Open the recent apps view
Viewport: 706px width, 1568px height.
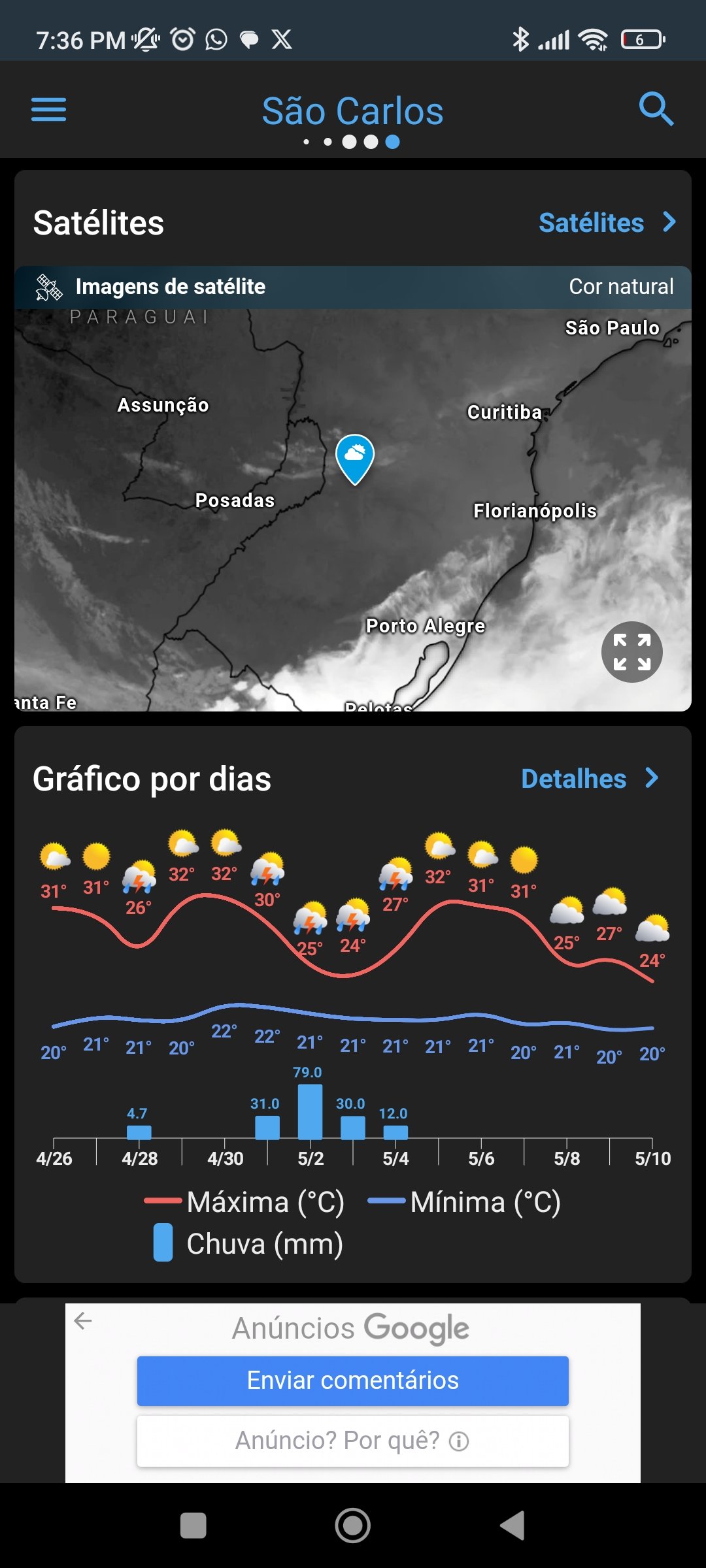pos(193,1526)
